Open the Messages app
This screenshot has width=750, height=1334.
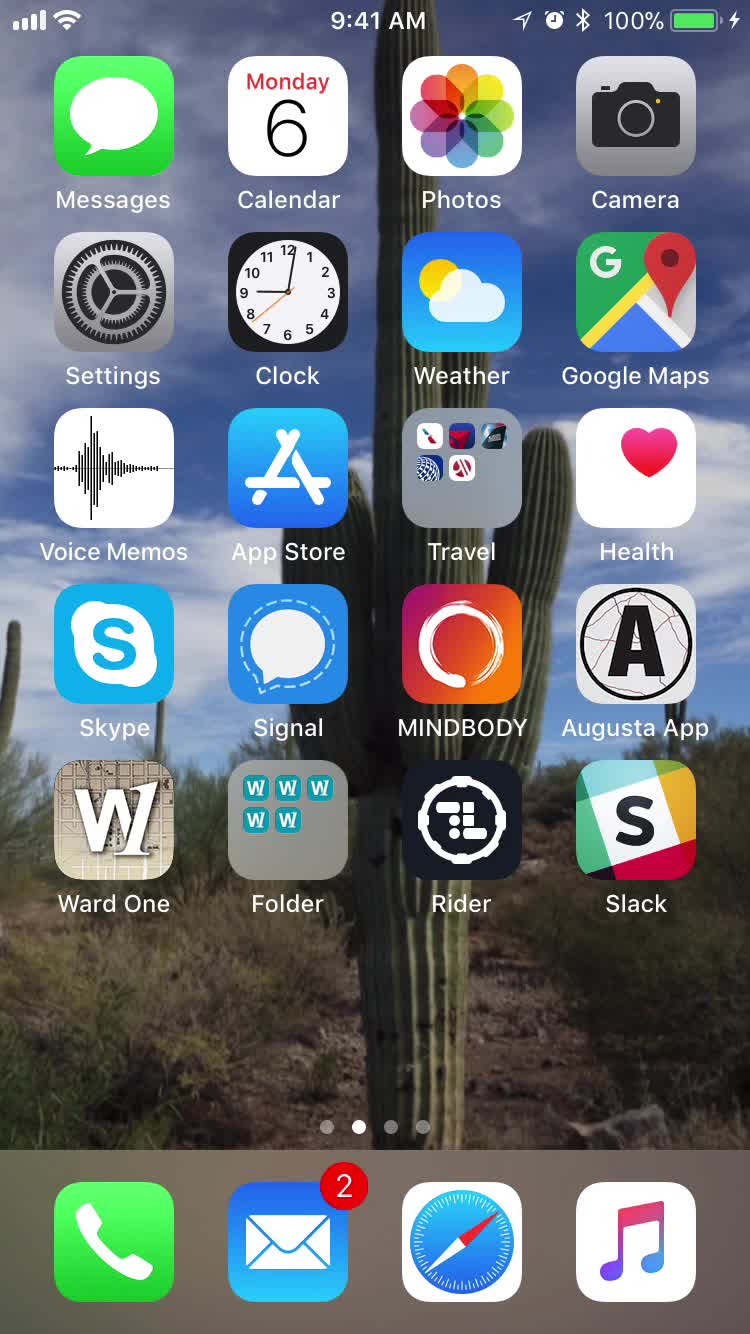pyautogui.click(x=113, y=116)
